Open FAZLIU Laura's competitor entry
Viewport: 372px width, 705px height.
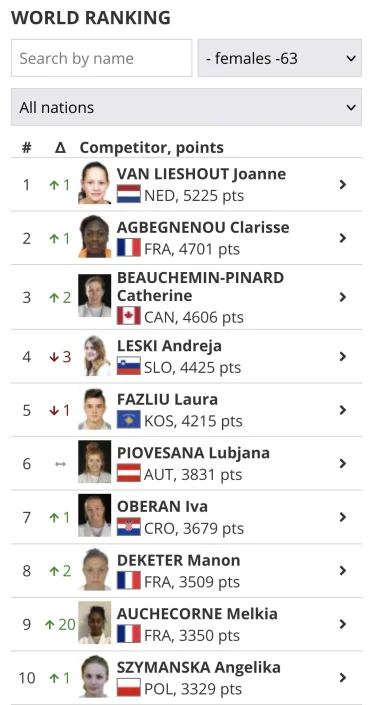(186, 410)
